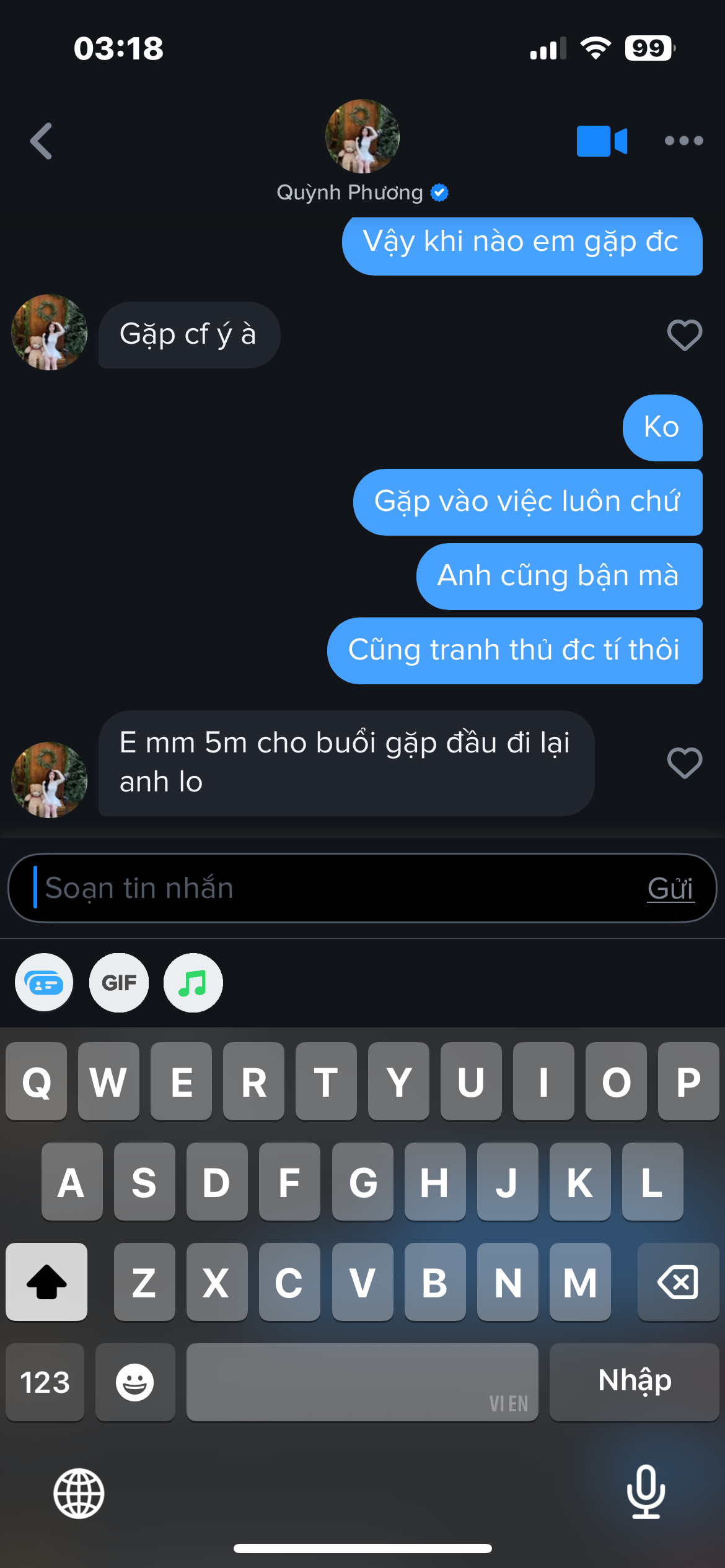Start a video call with Quỳnh Phương
This screenshot has height=1568, width=725.
pyautogui.click(x=602, y=141)
